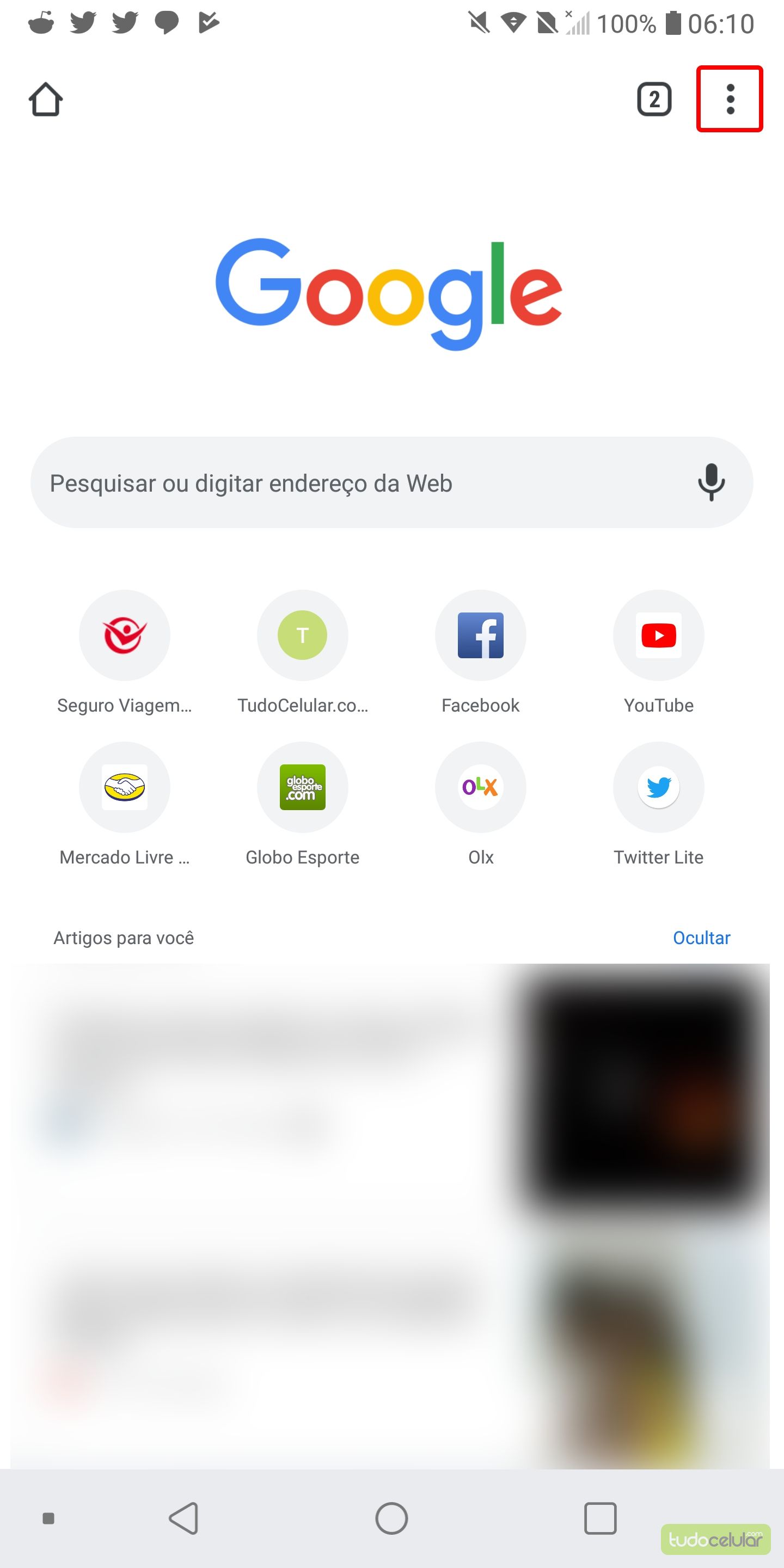Screen dimensions: 784x1568
Task: Tap the home page icon
Action: point(46,99)
